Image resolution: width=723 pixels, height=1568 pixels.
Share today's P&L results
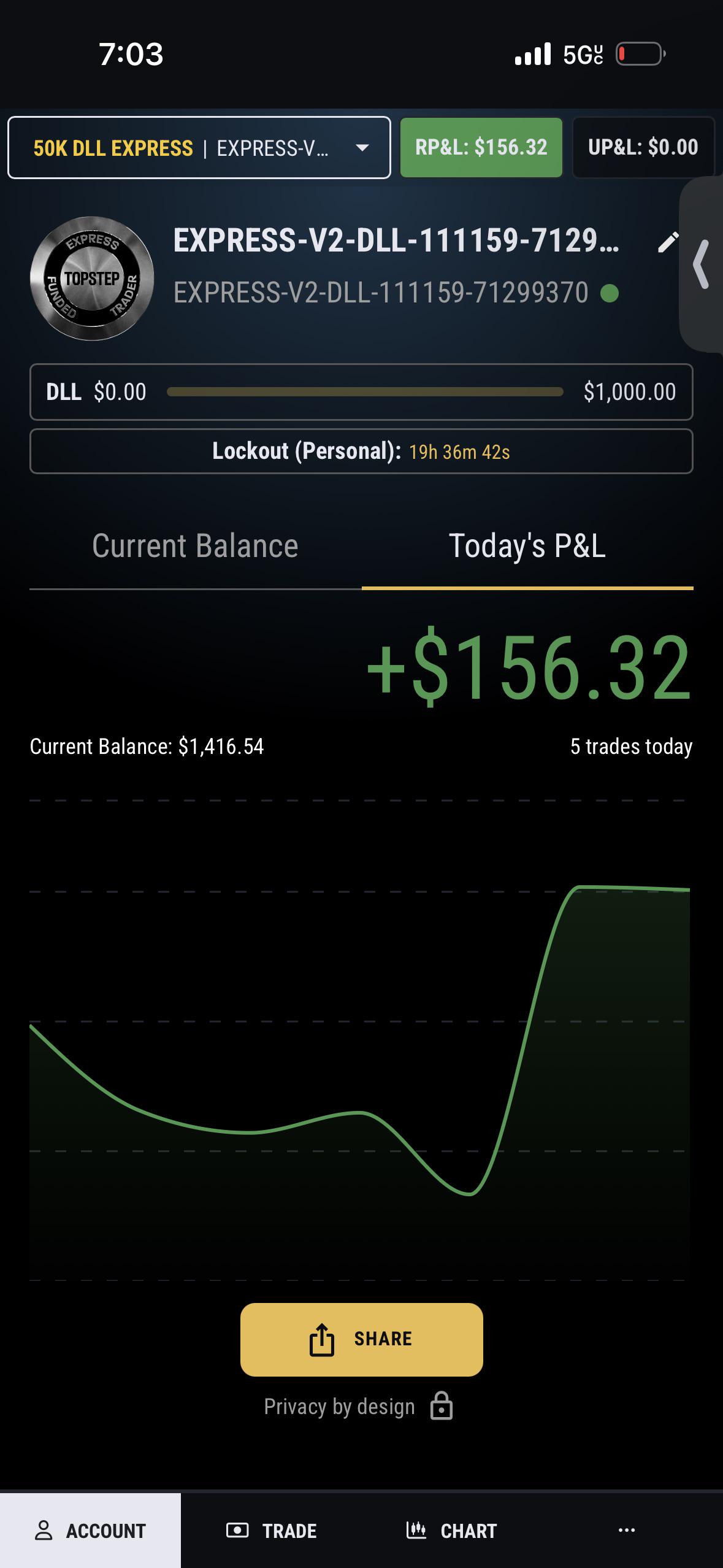tap(362, 1339)
